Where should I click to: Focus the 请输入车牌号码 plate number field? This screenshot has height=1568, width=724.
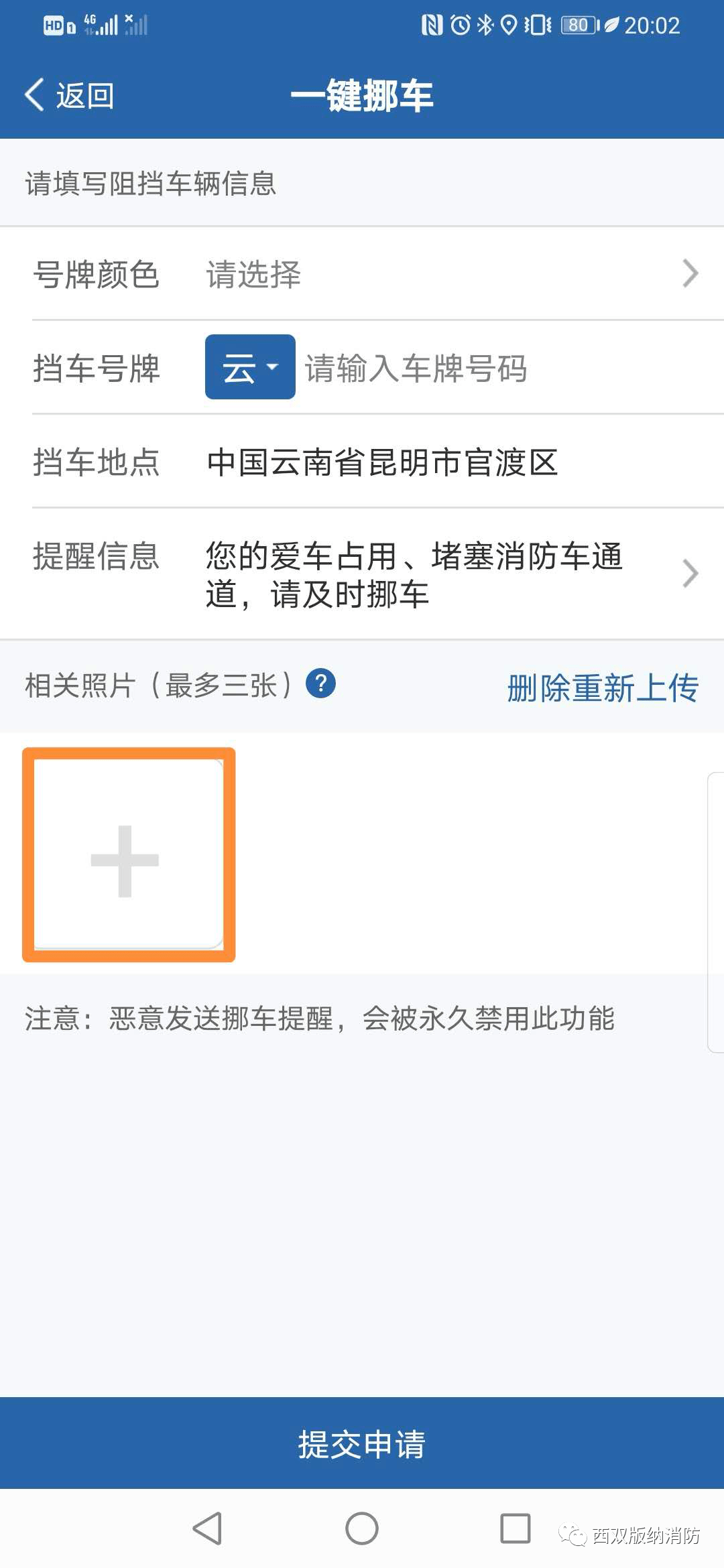pyautogui.click(x=503, y=368)
